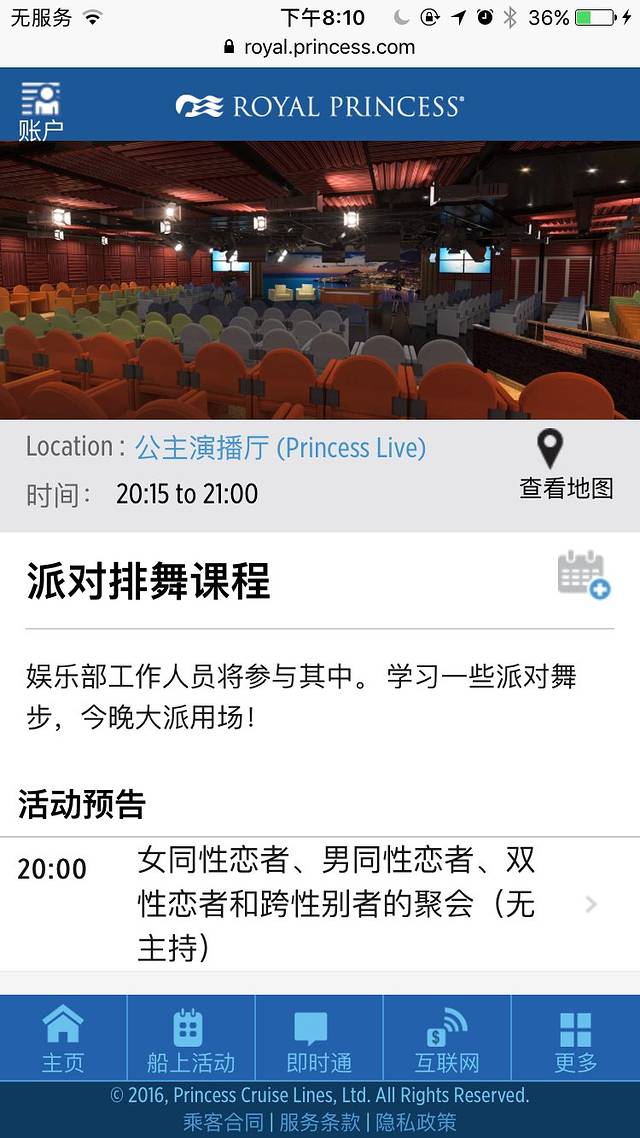Go to the 主页 home tab
Screen dimensions: 640x1138
pyautogui.click(x=63, y=1039)
